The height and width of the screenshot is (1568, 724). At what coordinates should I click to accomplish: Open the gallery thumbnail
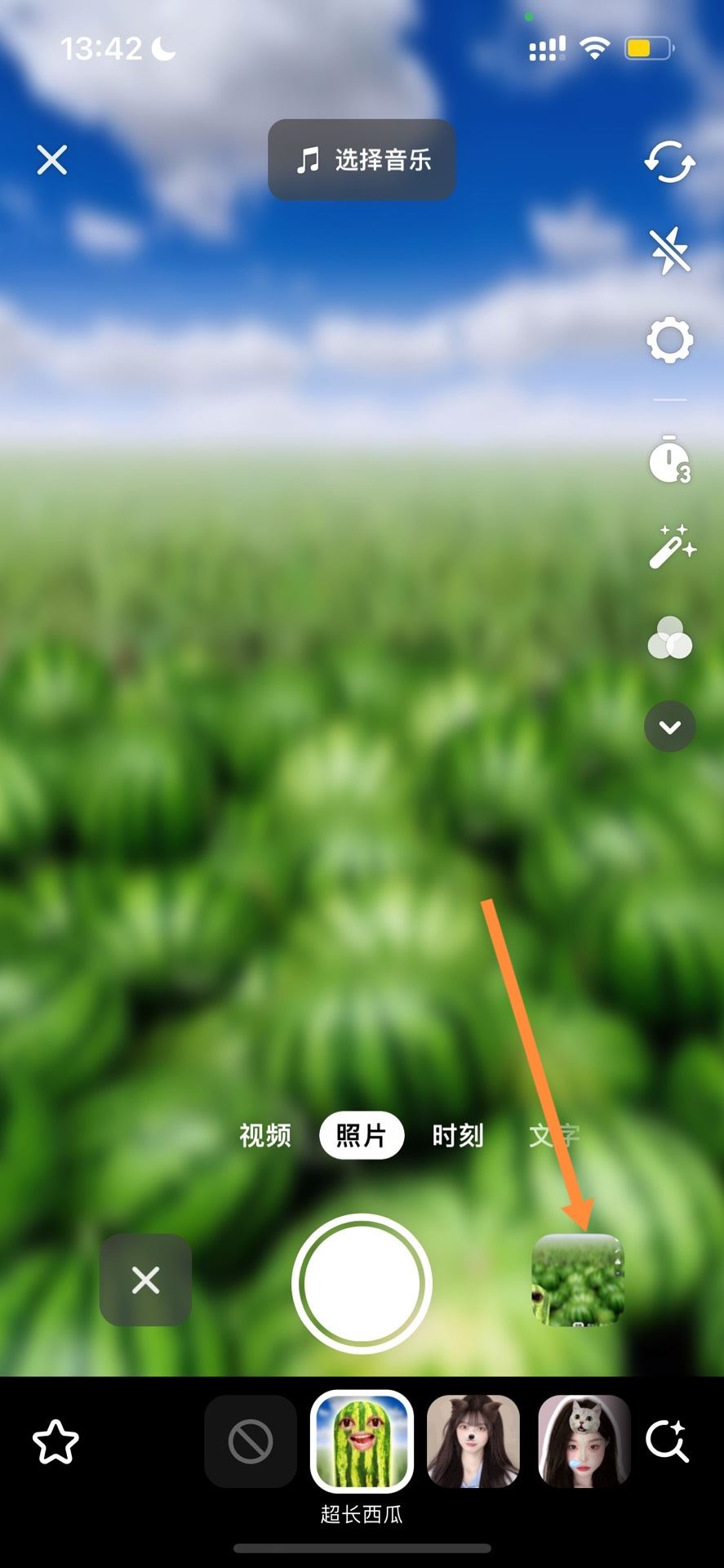pyautogui.click(x=581, y=1281)
